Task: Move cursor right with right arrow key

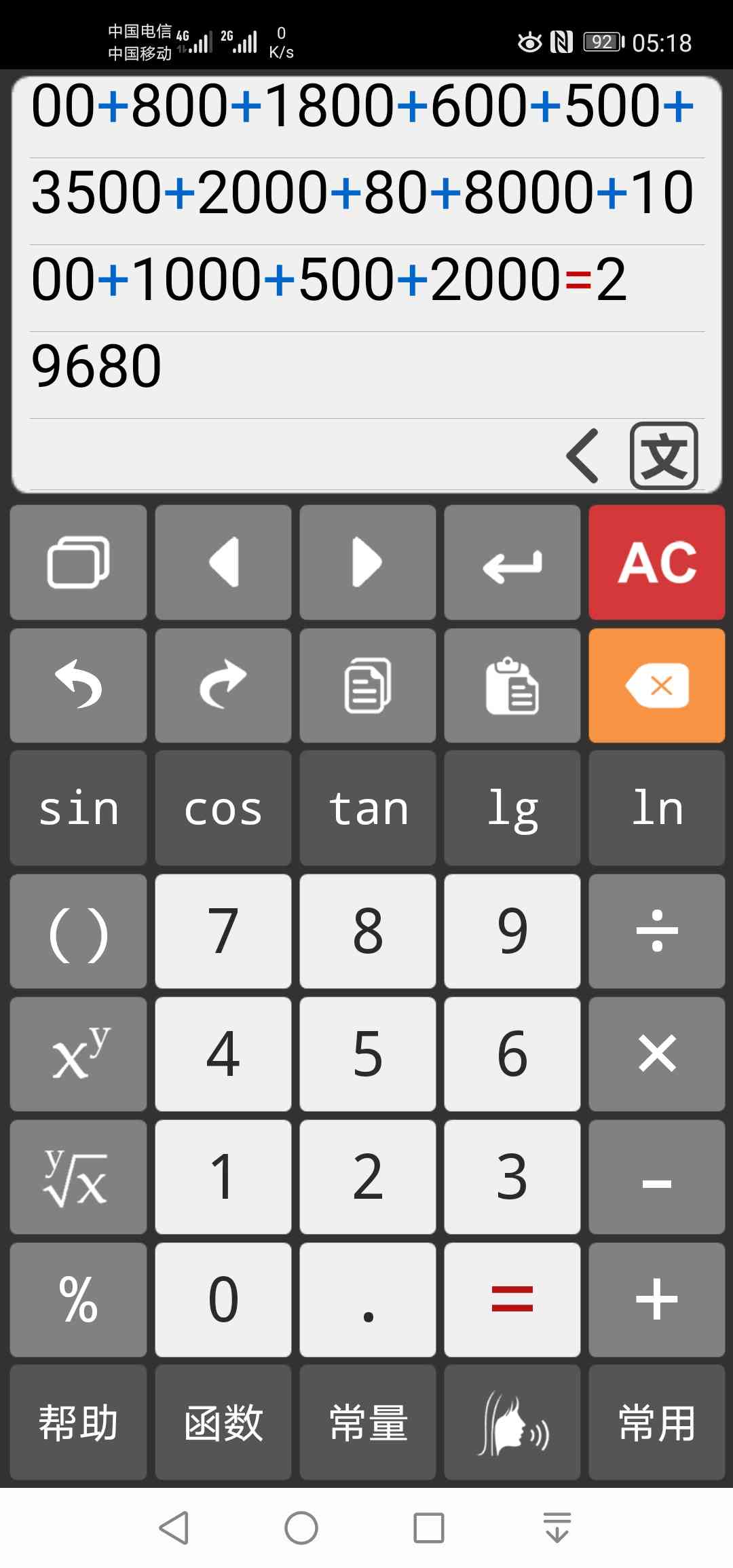Action: 367,562
